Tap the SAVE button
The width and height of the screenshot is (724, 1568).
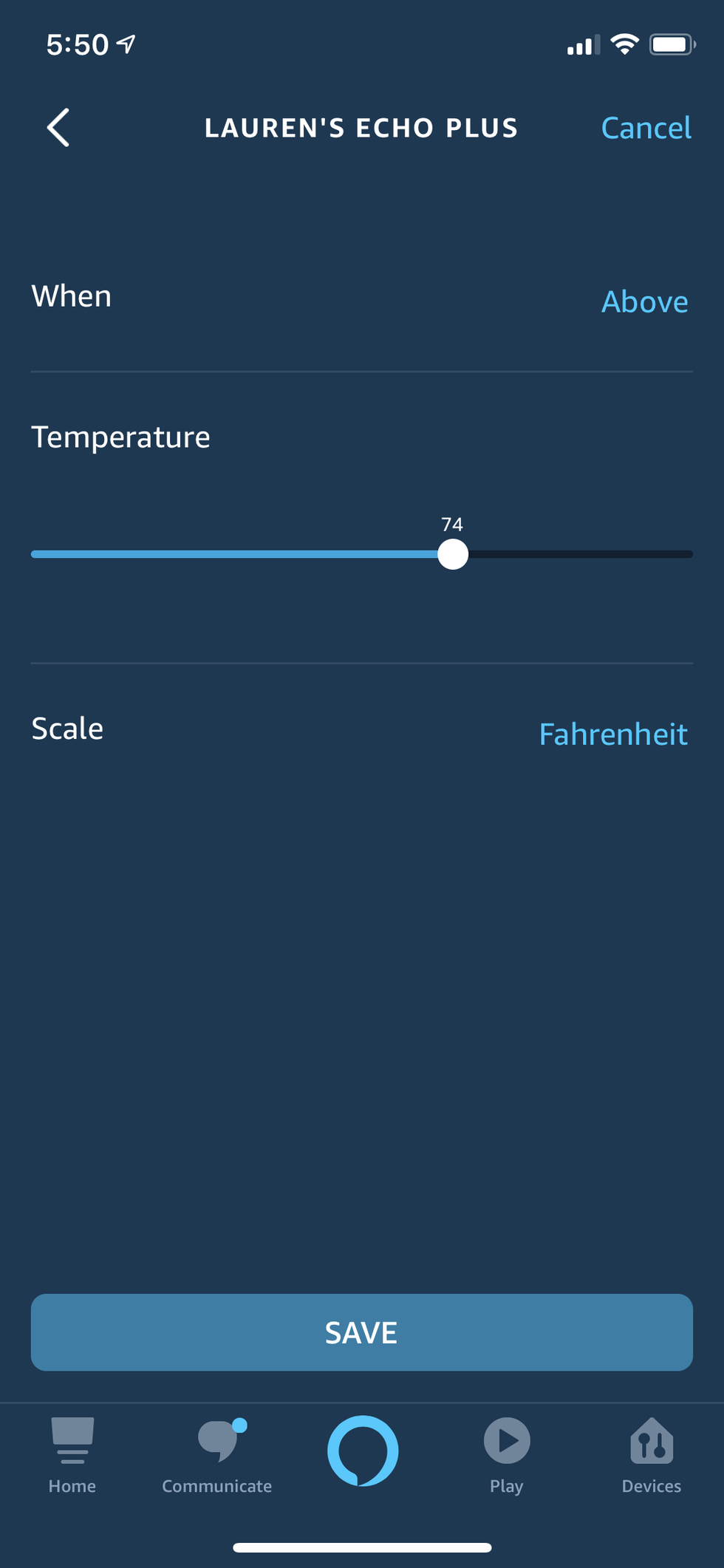361,1332
